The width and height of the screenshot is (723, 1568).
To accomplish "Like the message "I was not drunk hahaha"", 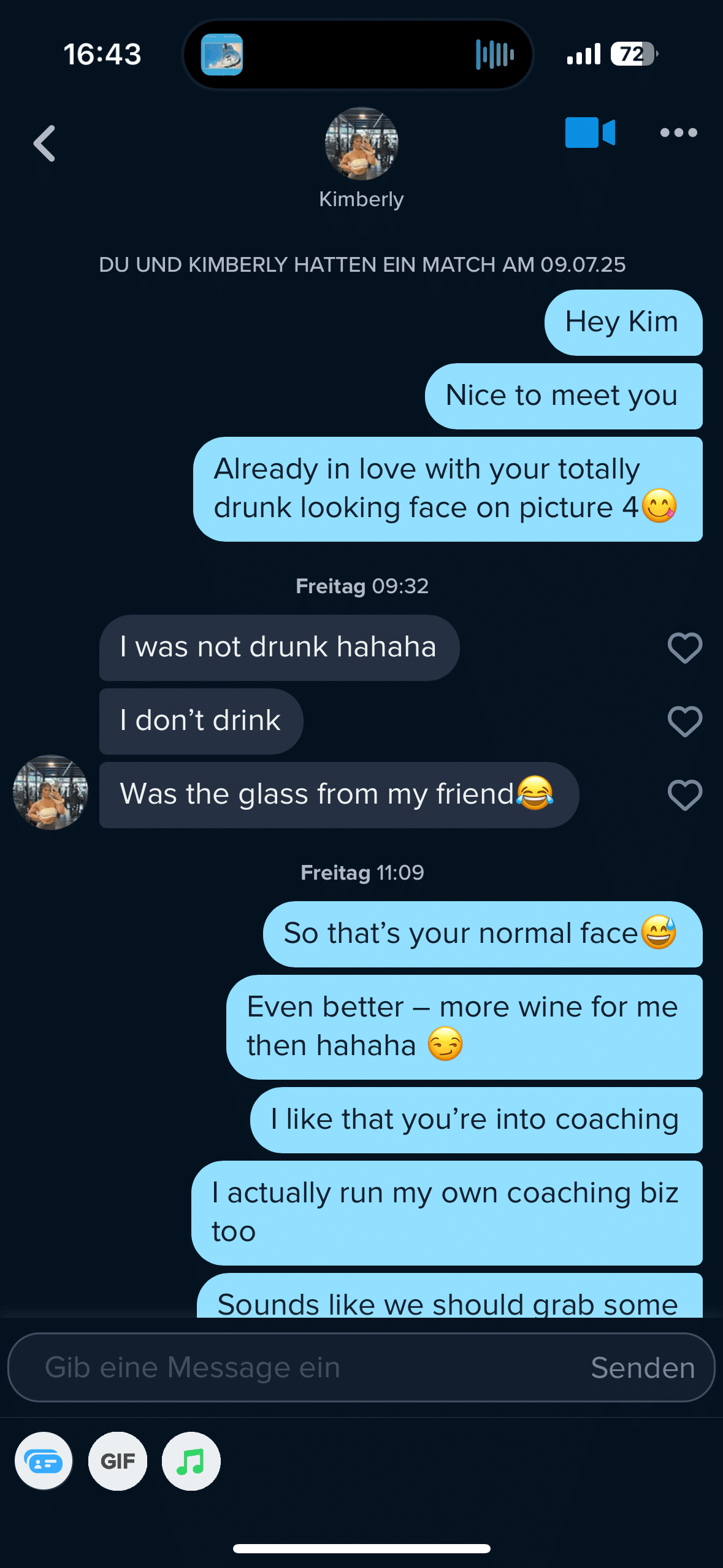I will [x=684, y=648].
